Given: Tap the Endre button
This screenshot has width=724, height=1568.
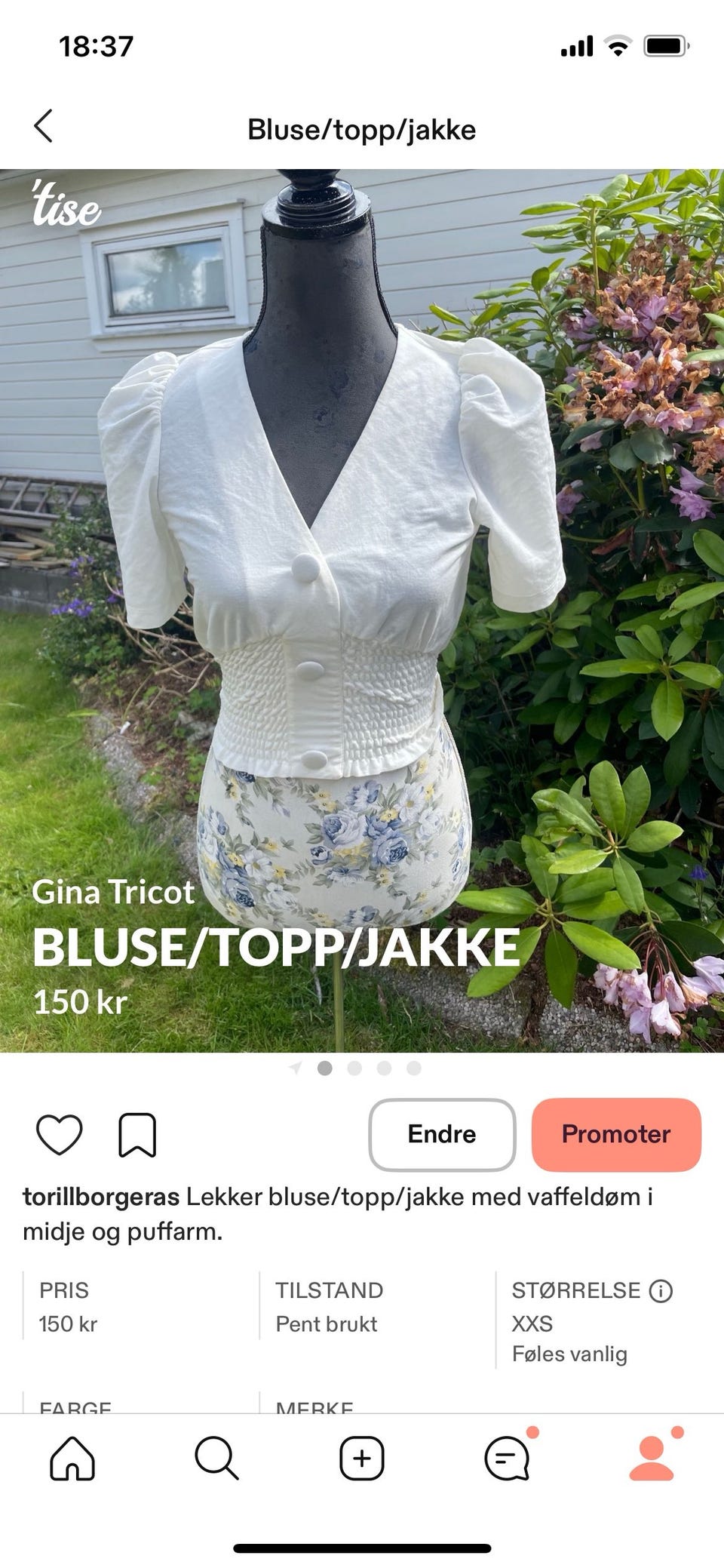Looking at the screenshot, I should click(x=441, y=1133).
